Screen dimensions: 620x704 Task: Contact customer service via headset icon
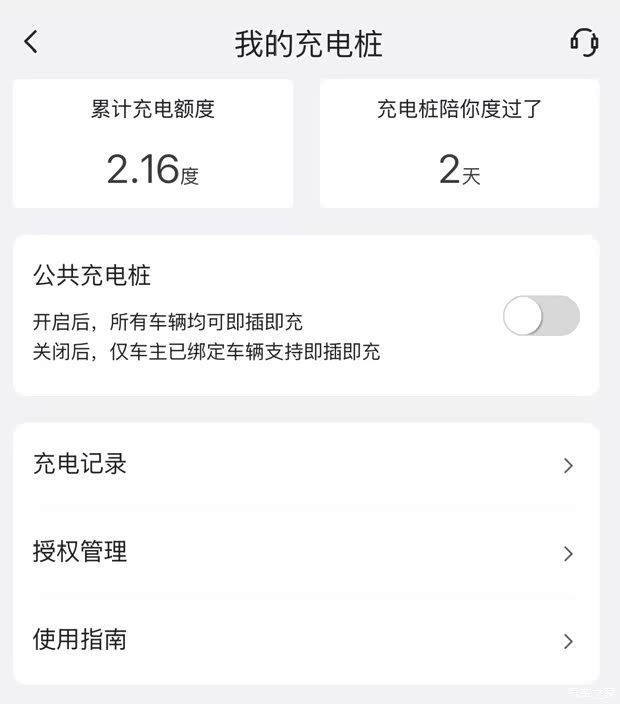[584, 42]
